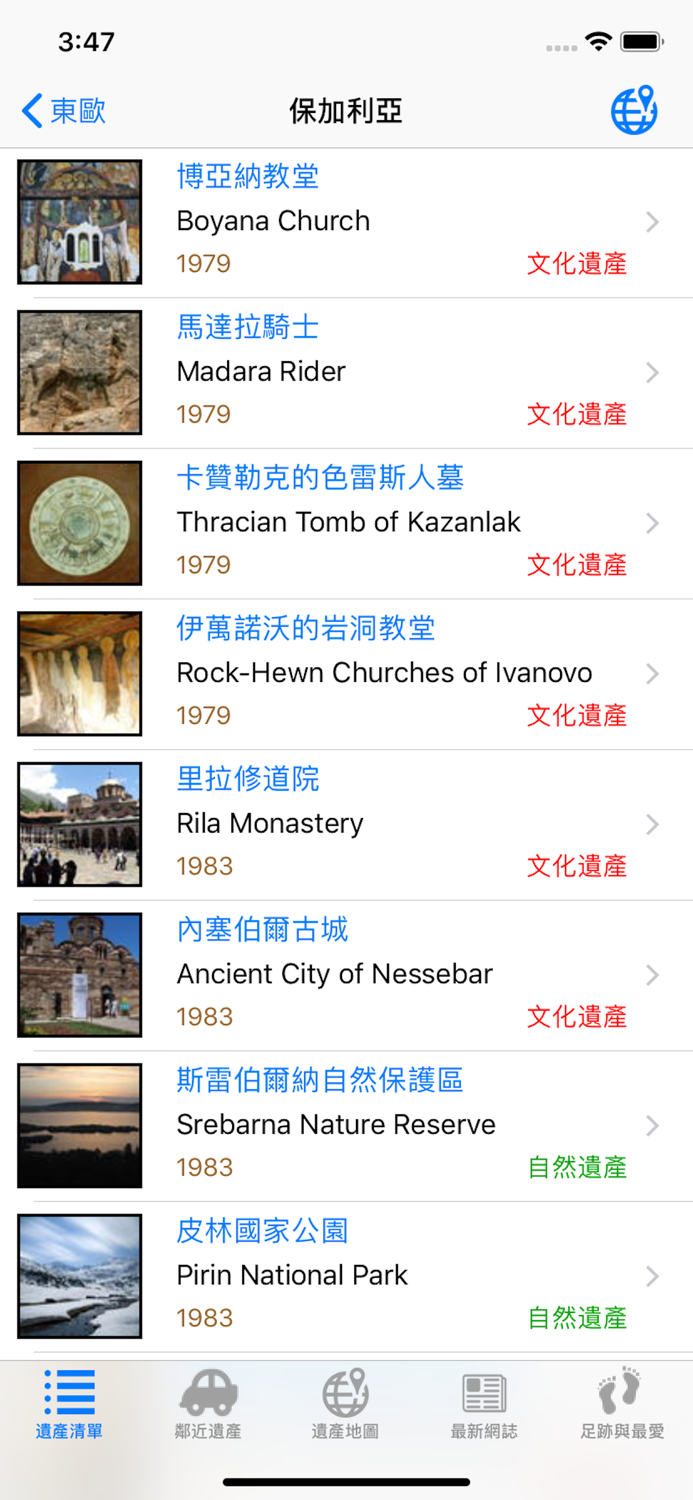Screen dimensions: 693x1500
Task: Open the 最新網誌 tab
Action: point(484,1404)
